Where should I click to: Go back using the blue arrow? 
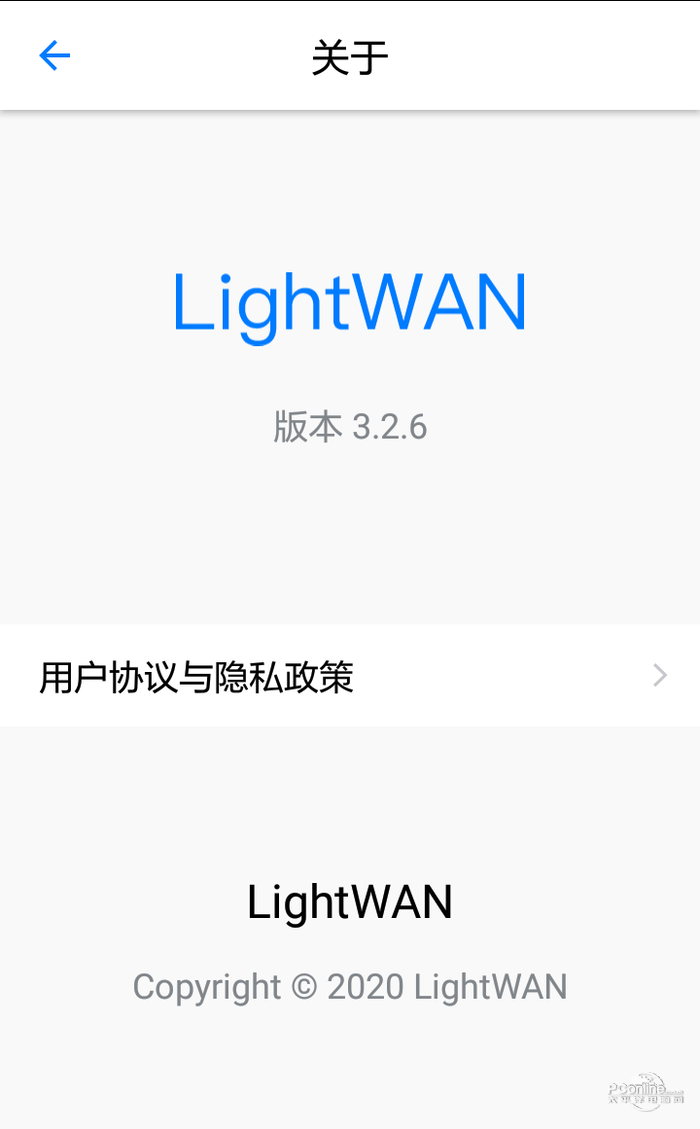pos(54,56)
